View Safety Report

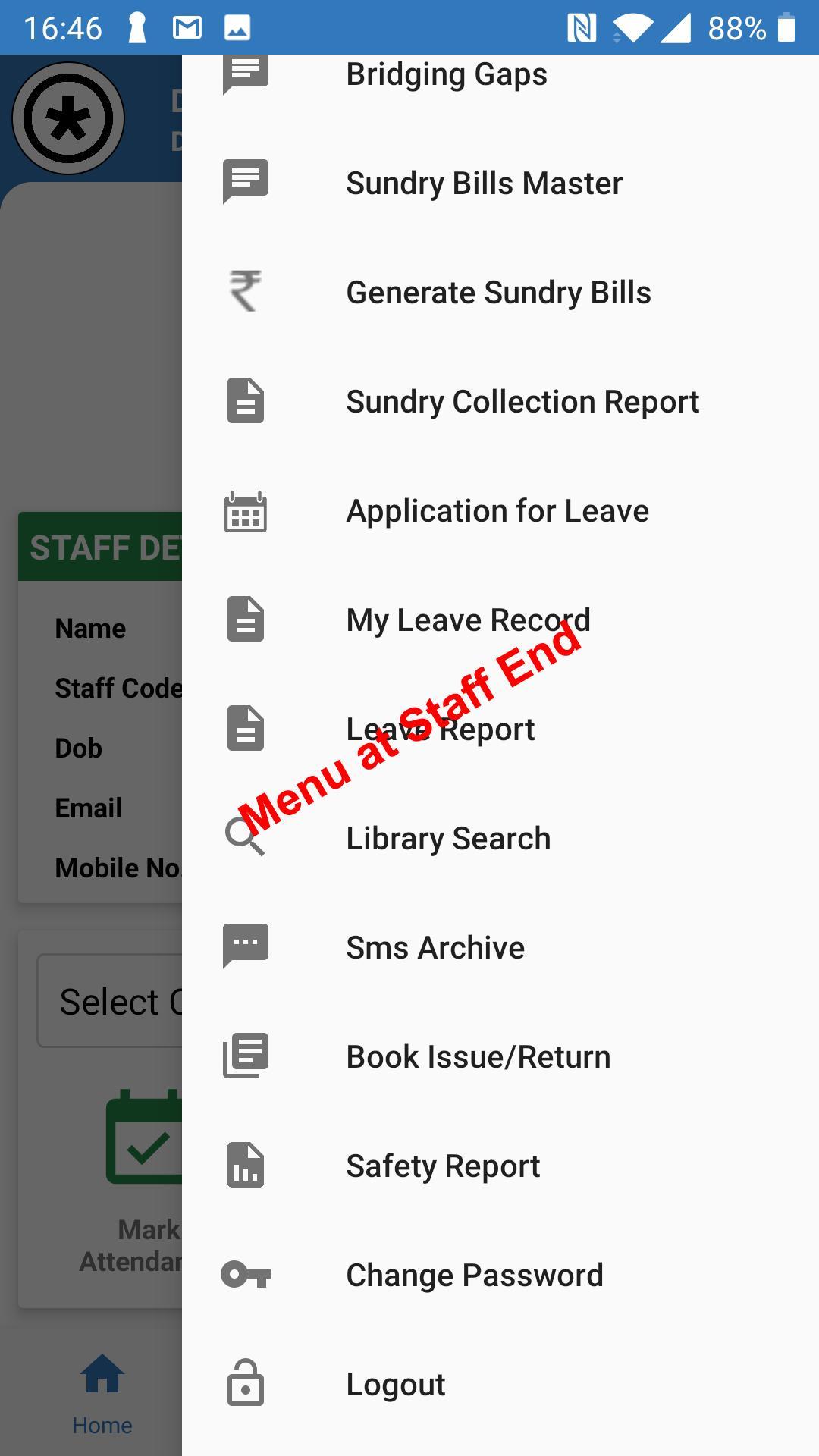[x=443, y=1166]
